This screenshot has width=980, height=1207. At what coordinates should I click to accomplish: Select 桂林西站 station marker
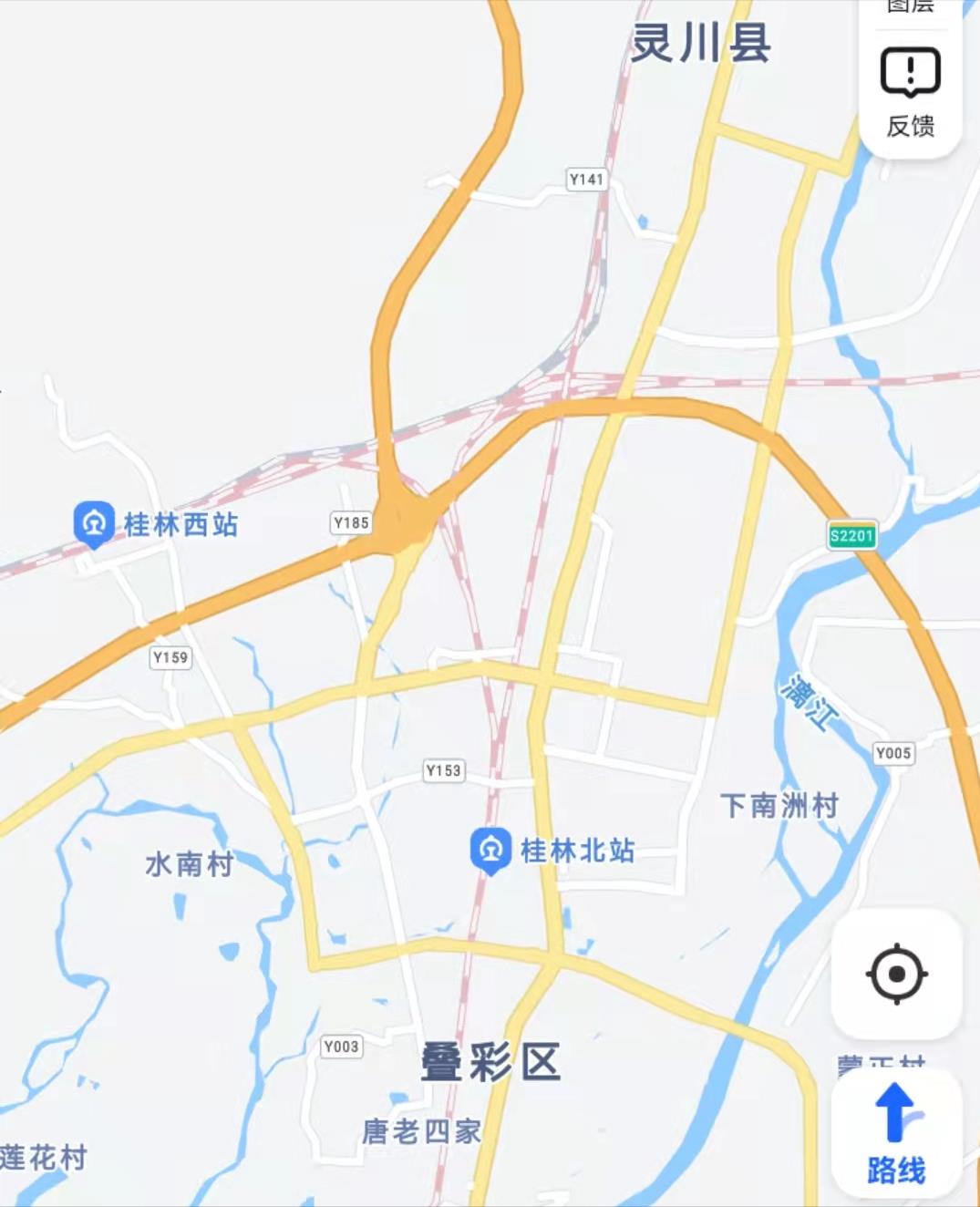(x=94, y=523)
